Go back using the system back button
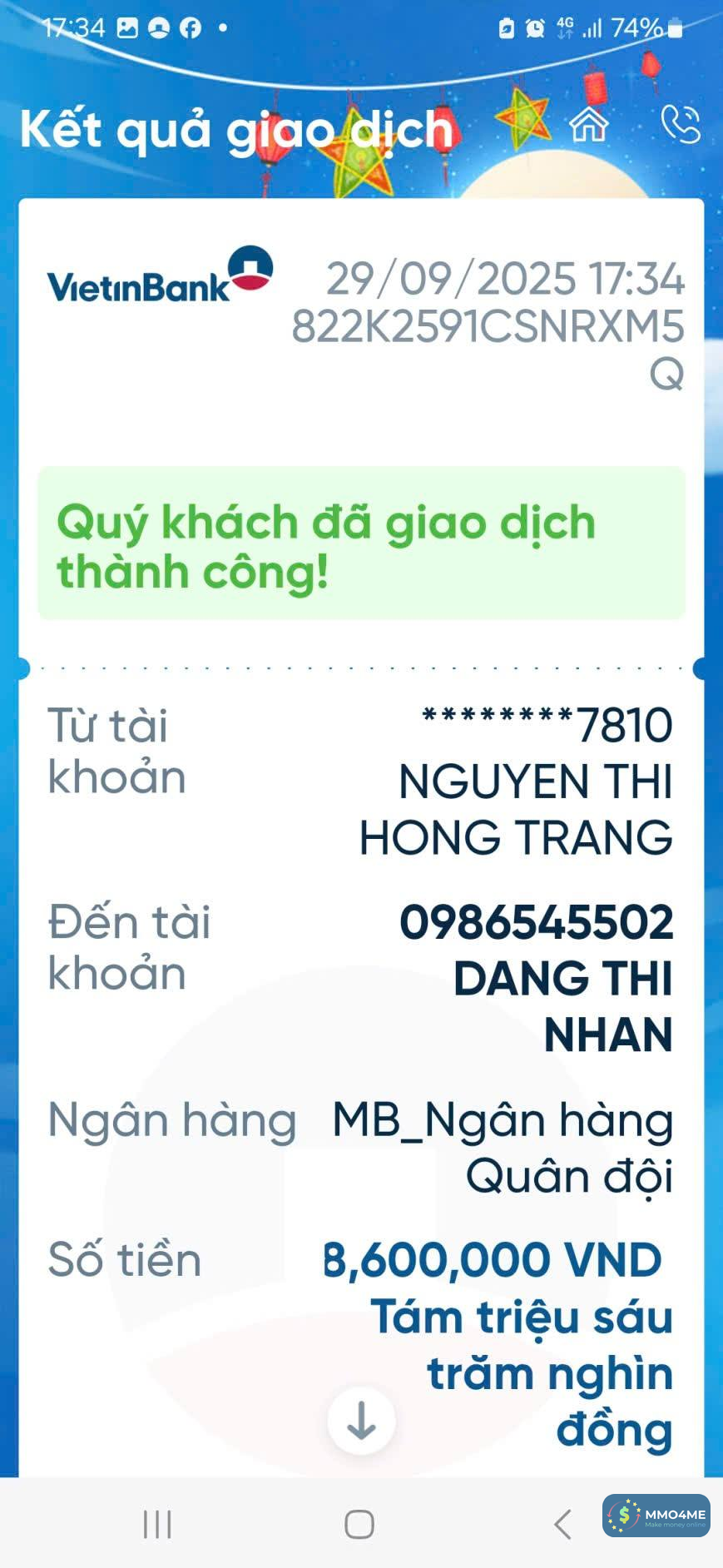The width and height of the screenshot is (723, 1568). (562, 1524)
